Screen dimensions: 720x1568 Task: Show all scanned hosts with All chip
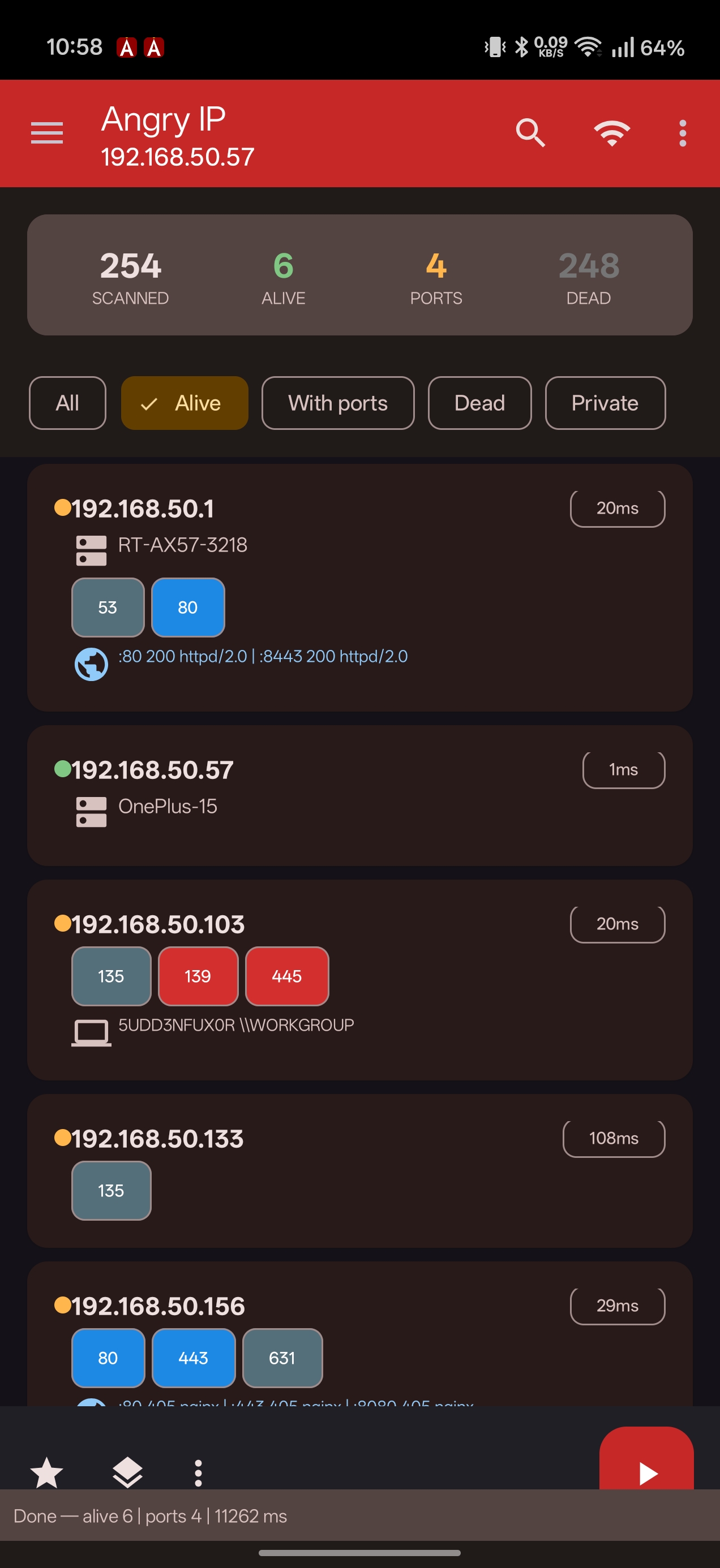pyautogui.click(x=67, y=403)
